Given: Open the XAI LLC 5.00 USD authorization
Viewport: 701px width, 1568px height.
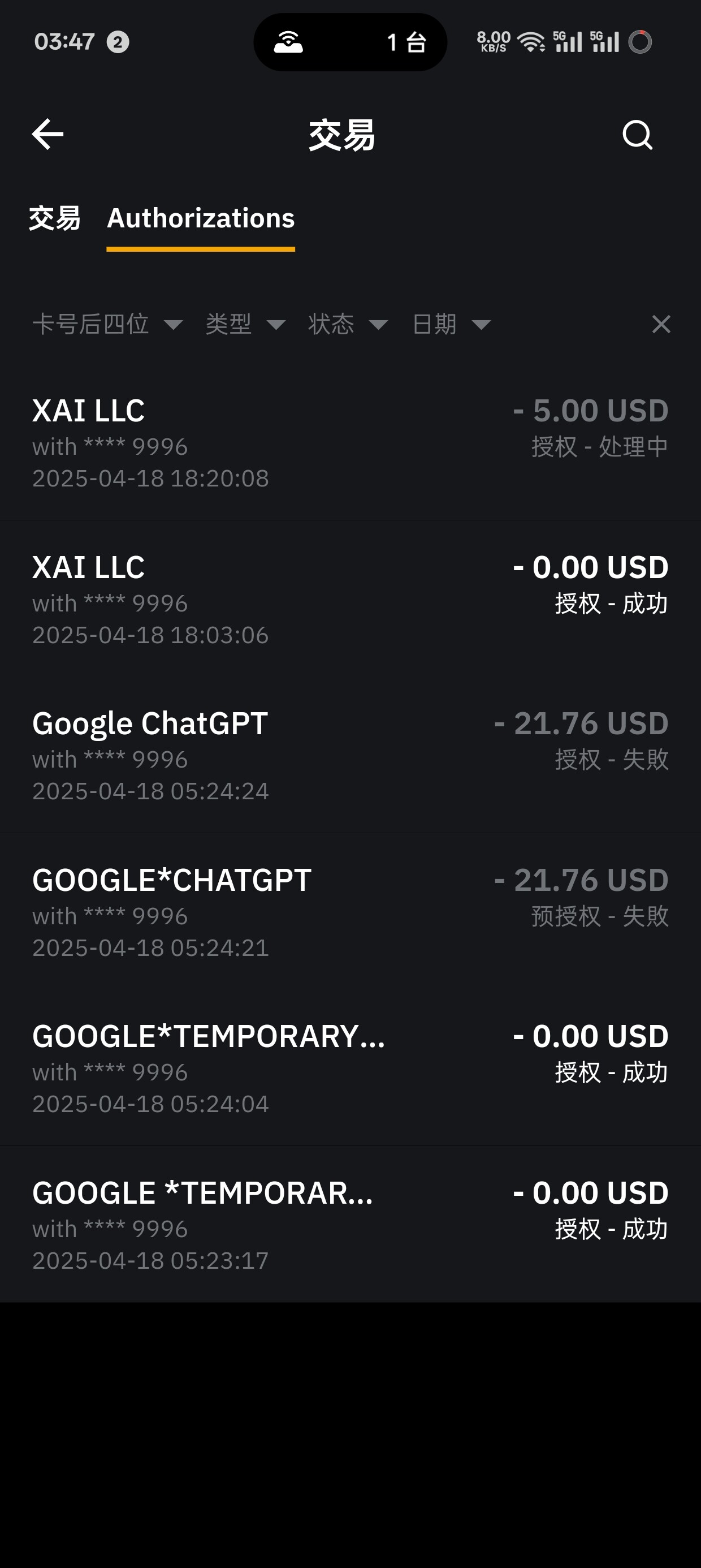Looking at the screenshot, I should tap(350, 442).
